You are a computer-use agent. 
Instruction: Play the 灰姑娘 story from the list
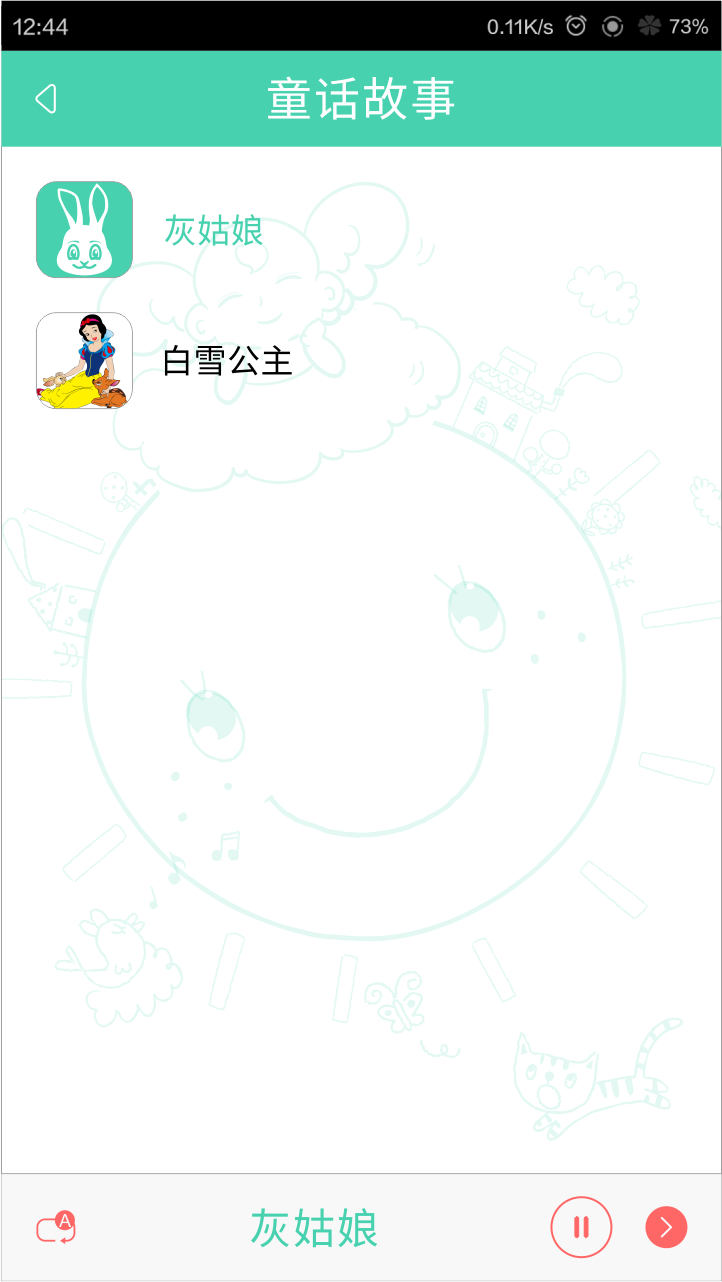pyautogui.click(x=213, y=231)
